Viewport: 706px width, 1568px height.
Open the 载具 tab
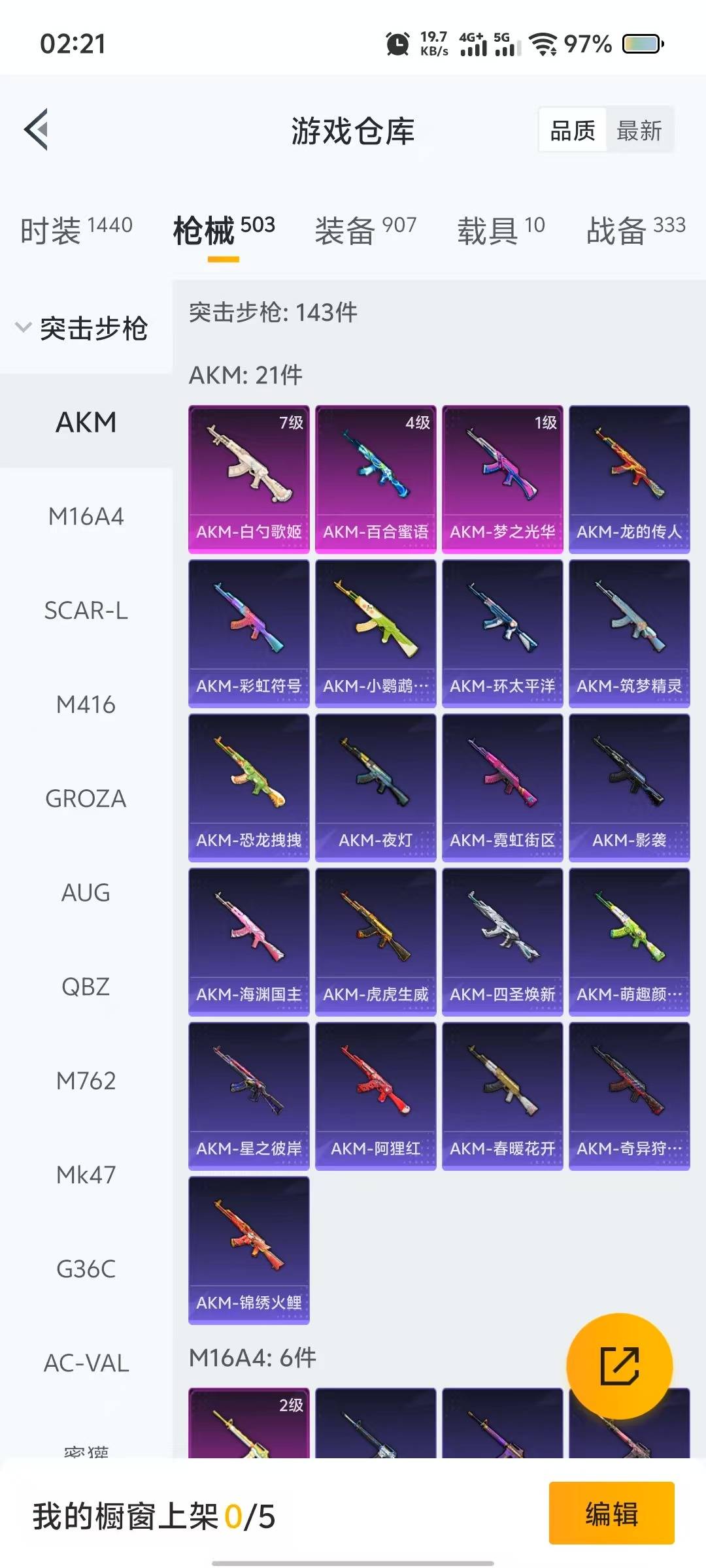(501, 230)
